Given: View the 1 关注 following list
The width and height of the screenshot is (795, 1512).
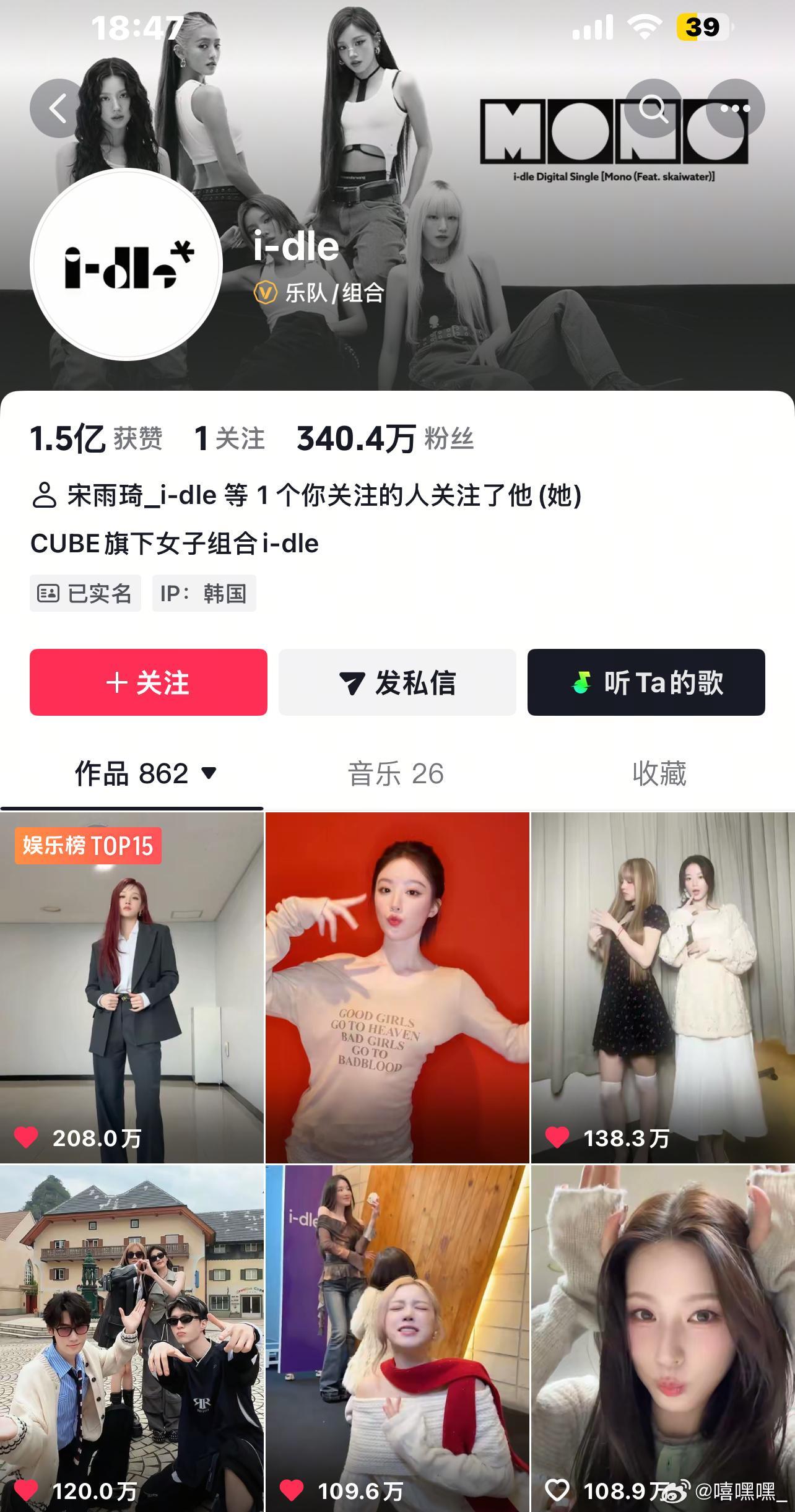Looking at the screenshot, I should point(229,439).
